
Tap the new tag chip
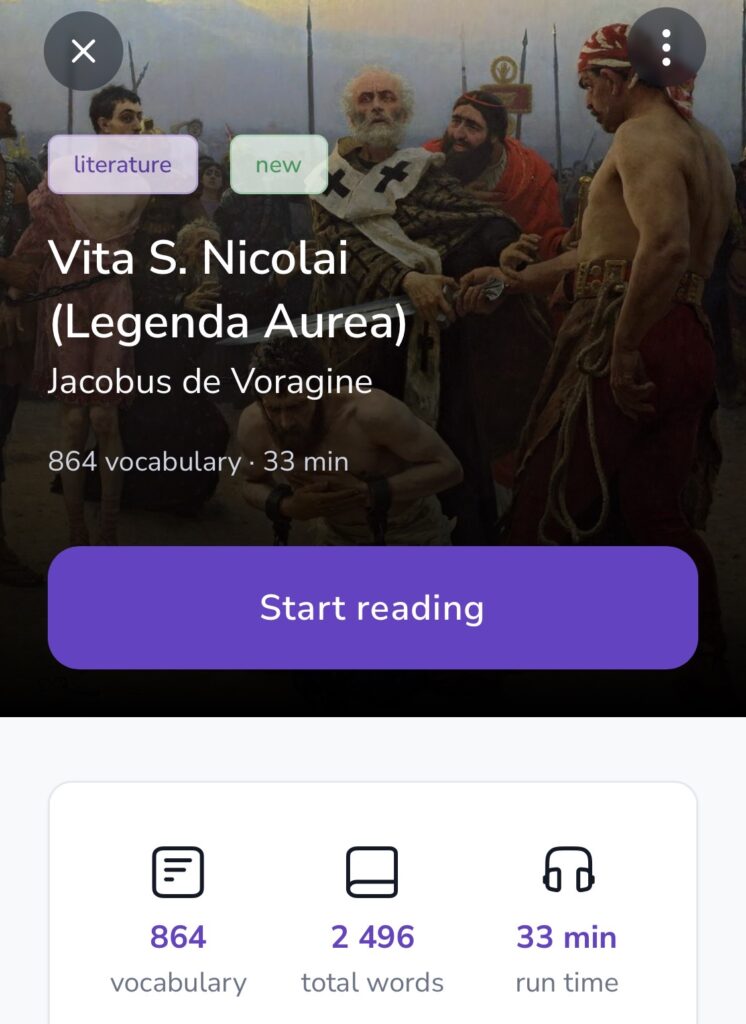pos(278,164)
